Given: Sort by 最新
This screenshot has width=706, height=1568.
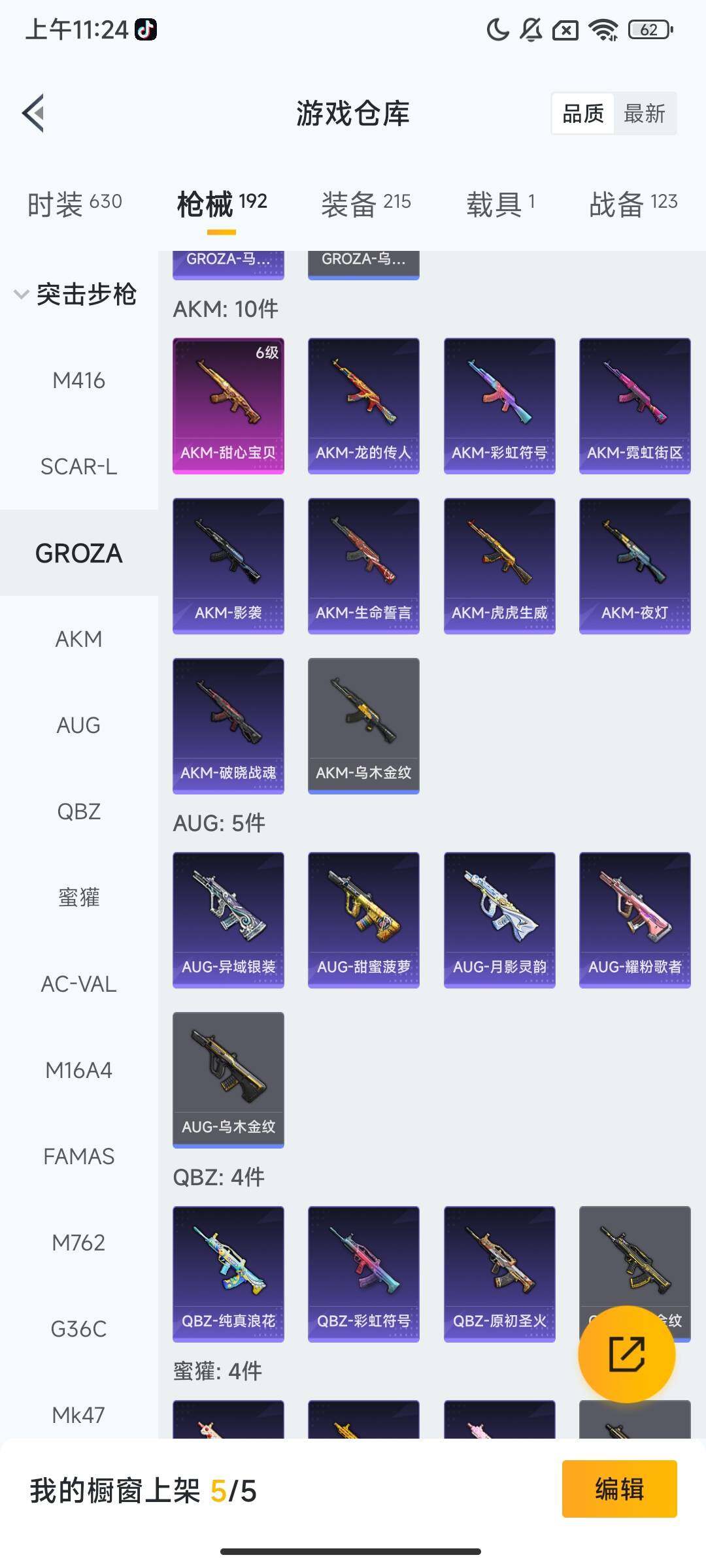Looking at the screenshot, I should [644, 114].
